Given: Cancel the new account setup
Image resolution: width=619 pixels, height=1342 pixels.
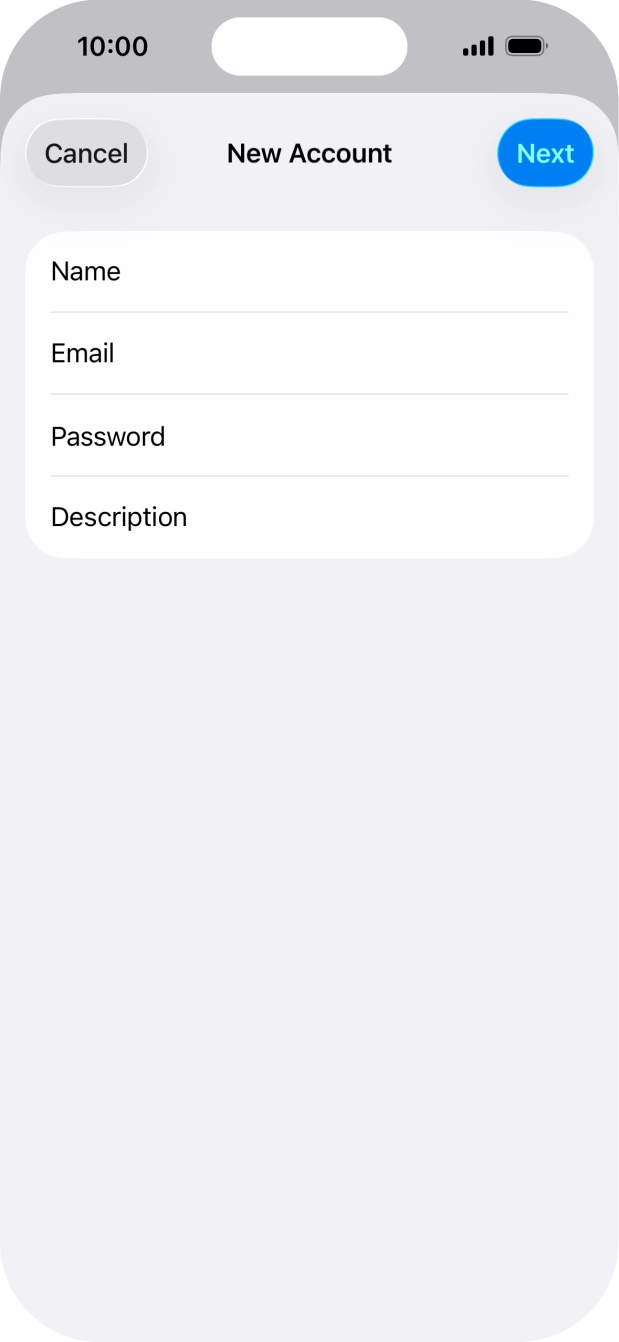Looking at the screenshot, I should [x=87, y=154].
